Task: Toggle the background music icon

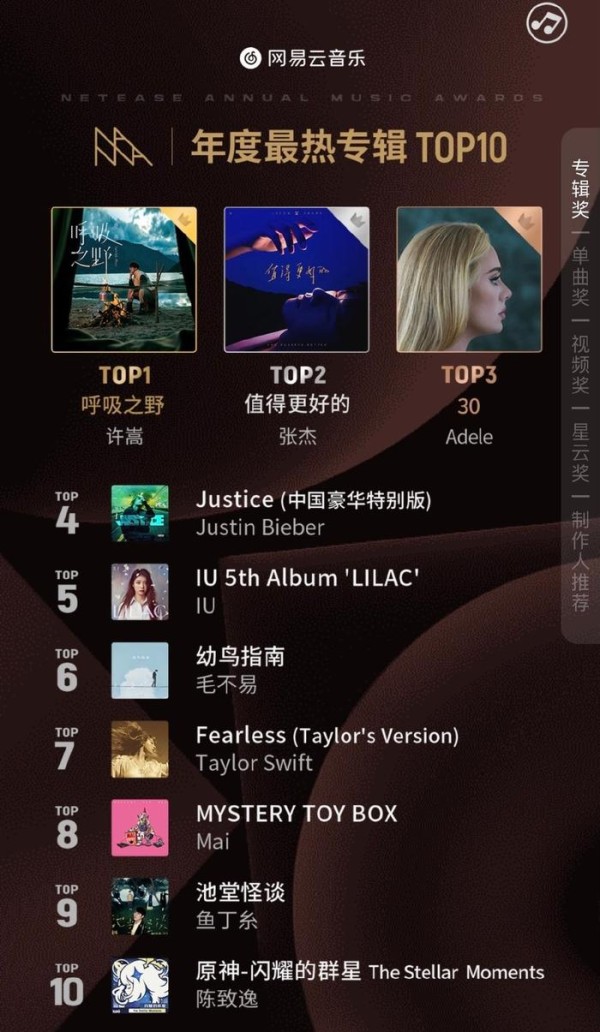Action: pyautogui.click(x=547, y=24)
